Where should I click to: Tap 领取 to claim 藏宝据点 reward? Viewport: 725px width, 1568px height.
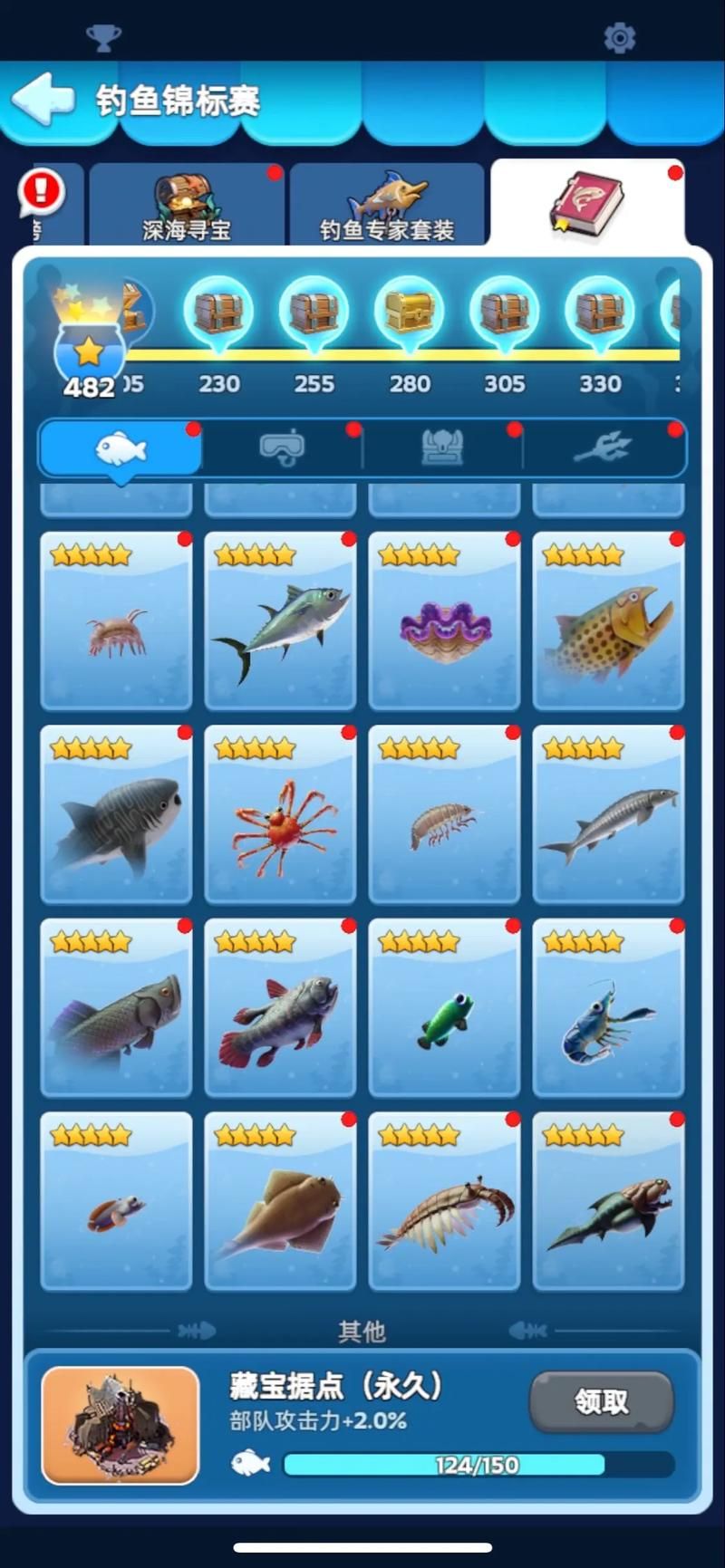(x=601, y=1402)
